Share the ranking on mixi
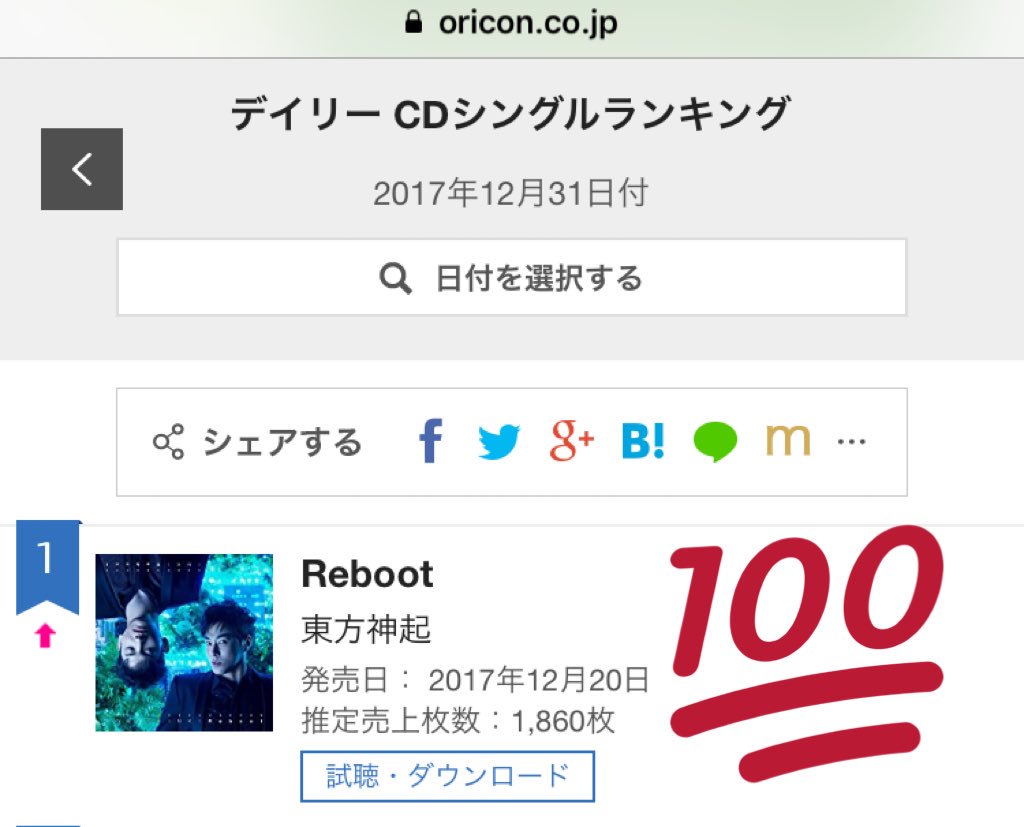The height and width of the screenshot is (827, 1024). click(787, 441)
